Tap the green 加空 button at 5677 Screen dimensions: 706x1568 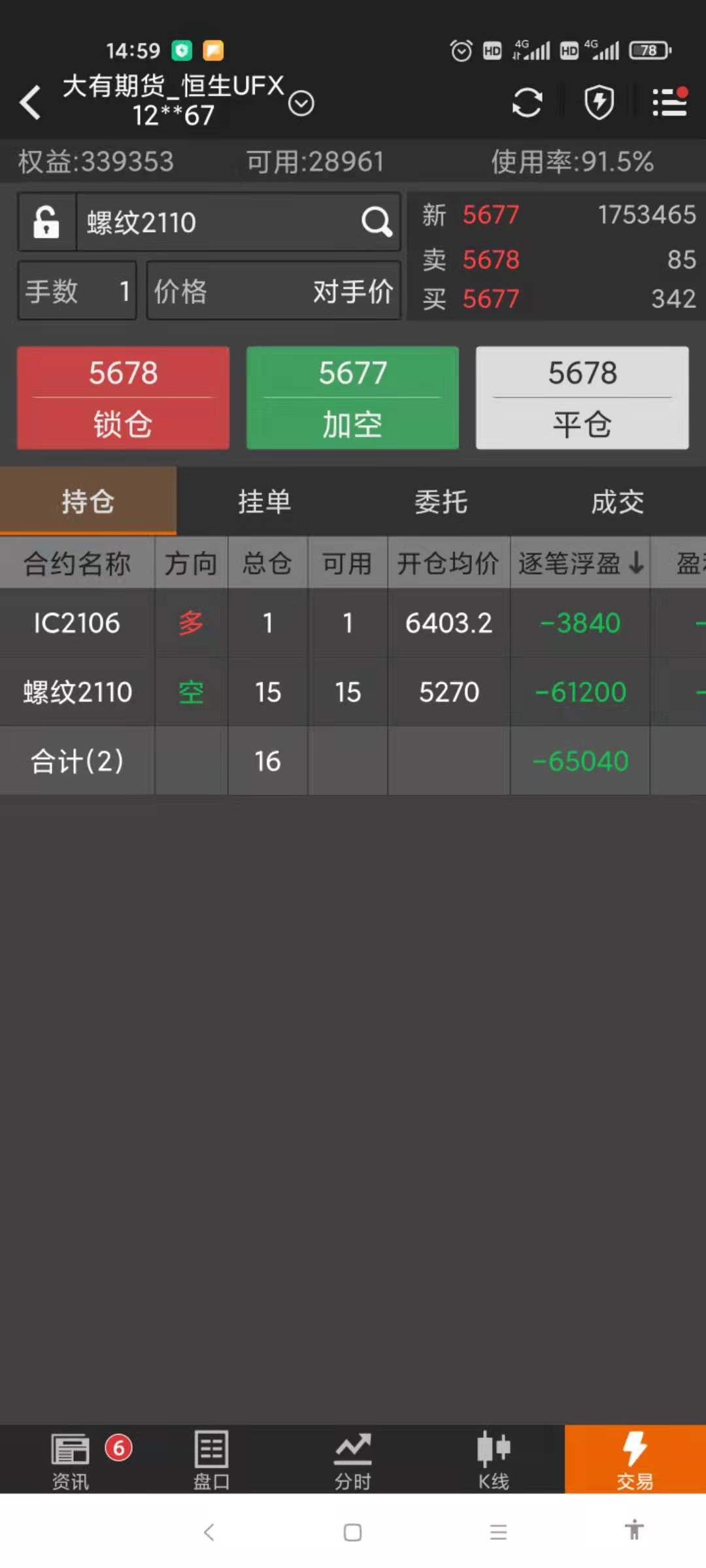tap(352, 398)
